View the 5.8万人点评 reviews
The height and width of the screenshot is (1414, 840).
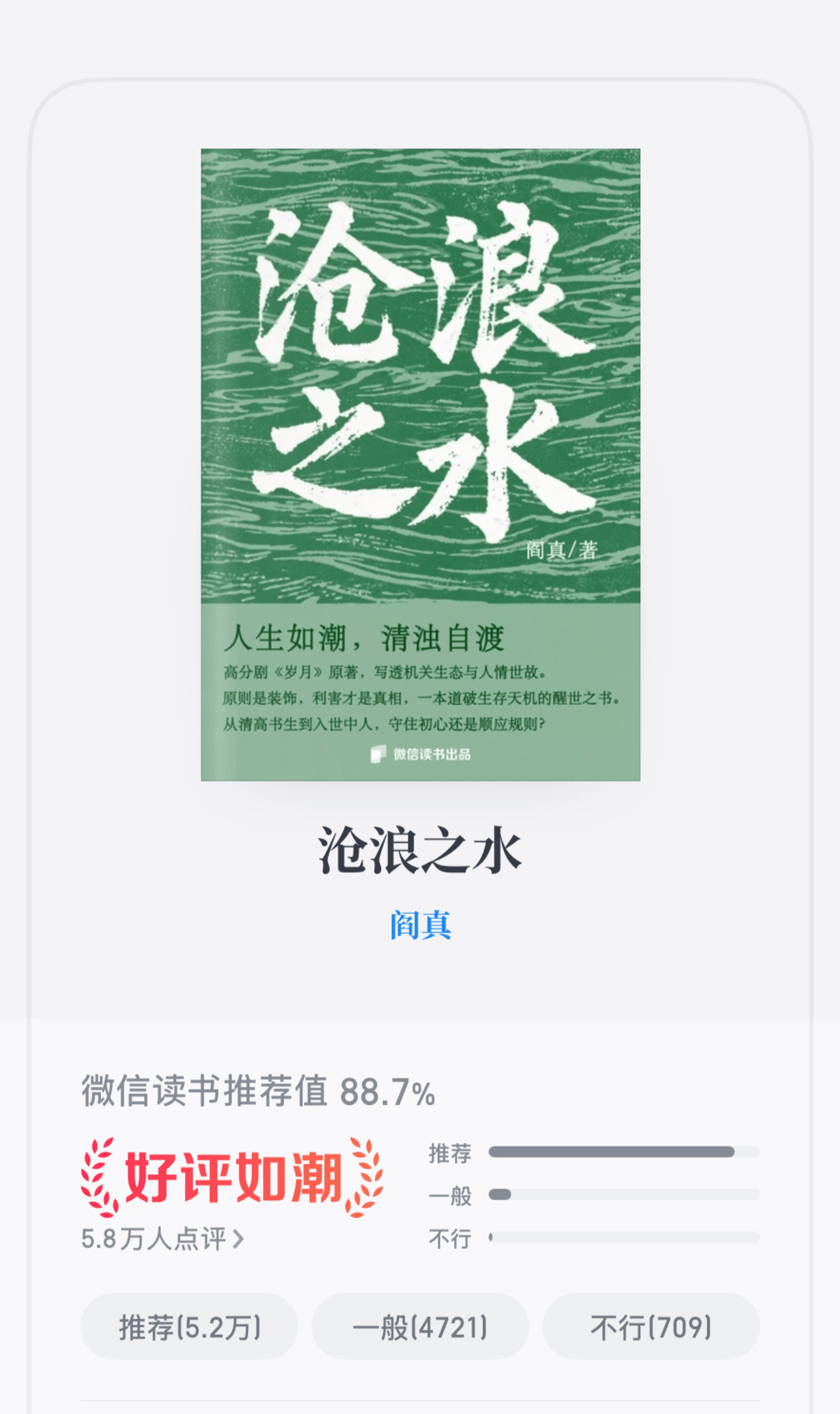click(163, 1238)
